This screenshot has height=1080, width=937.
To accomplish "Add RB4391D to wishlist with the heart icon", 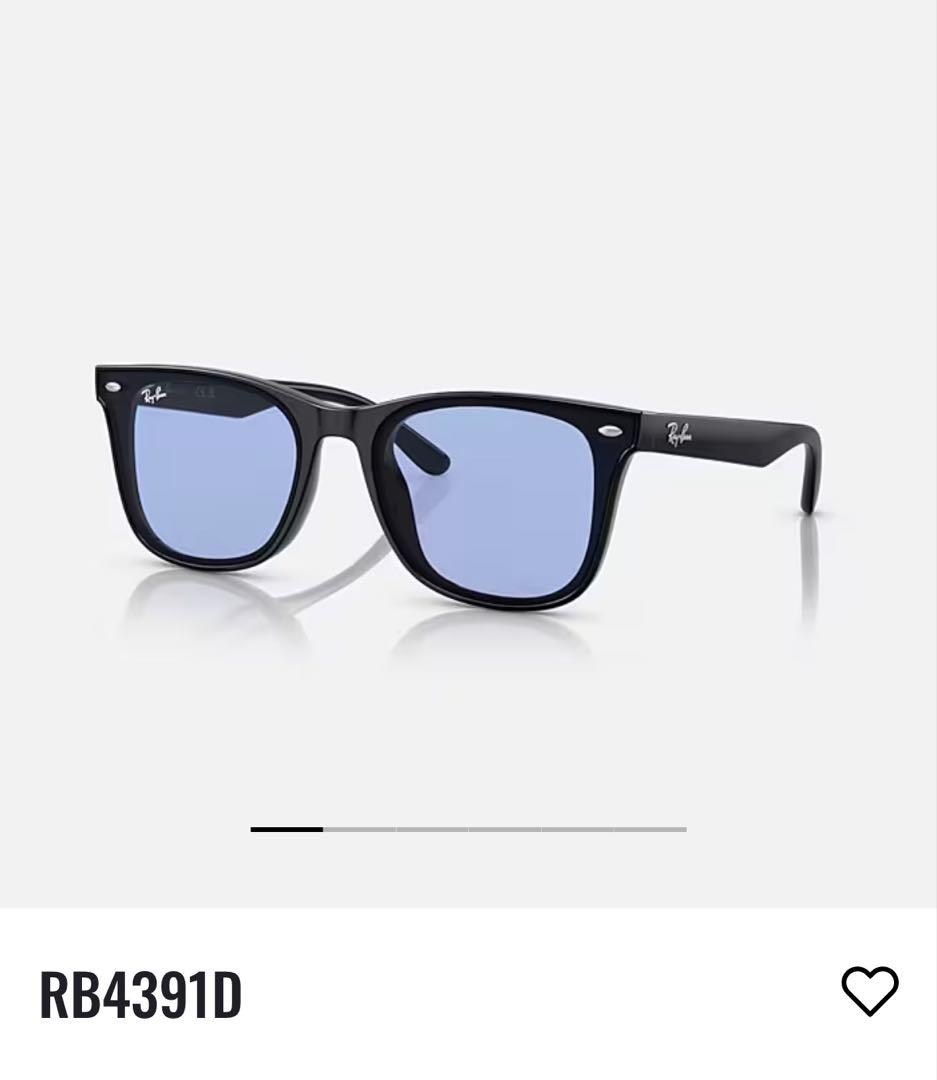I will pyautogui.click(x=869, y=991).
